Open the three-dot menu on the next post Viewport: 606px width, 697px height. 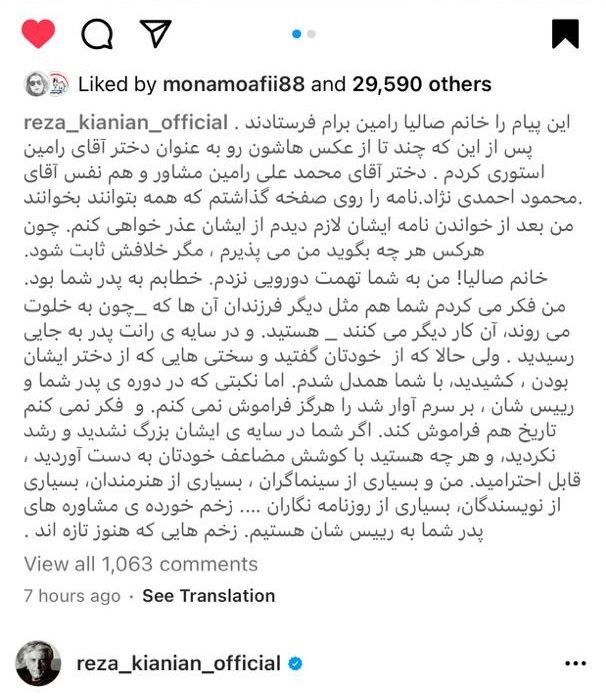(576, 662)
